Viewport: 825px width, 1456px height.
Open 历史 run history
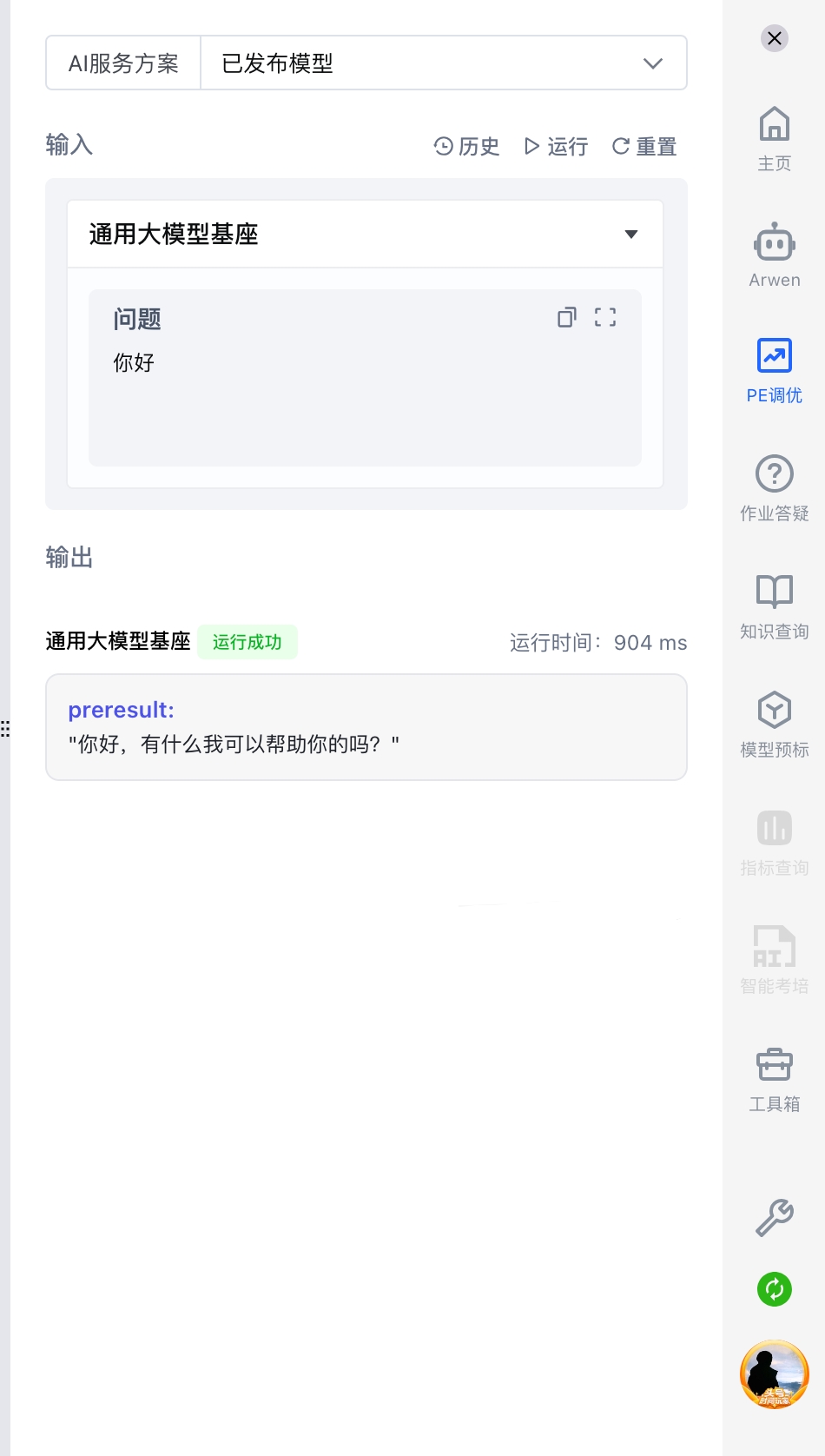click(467, 147)
